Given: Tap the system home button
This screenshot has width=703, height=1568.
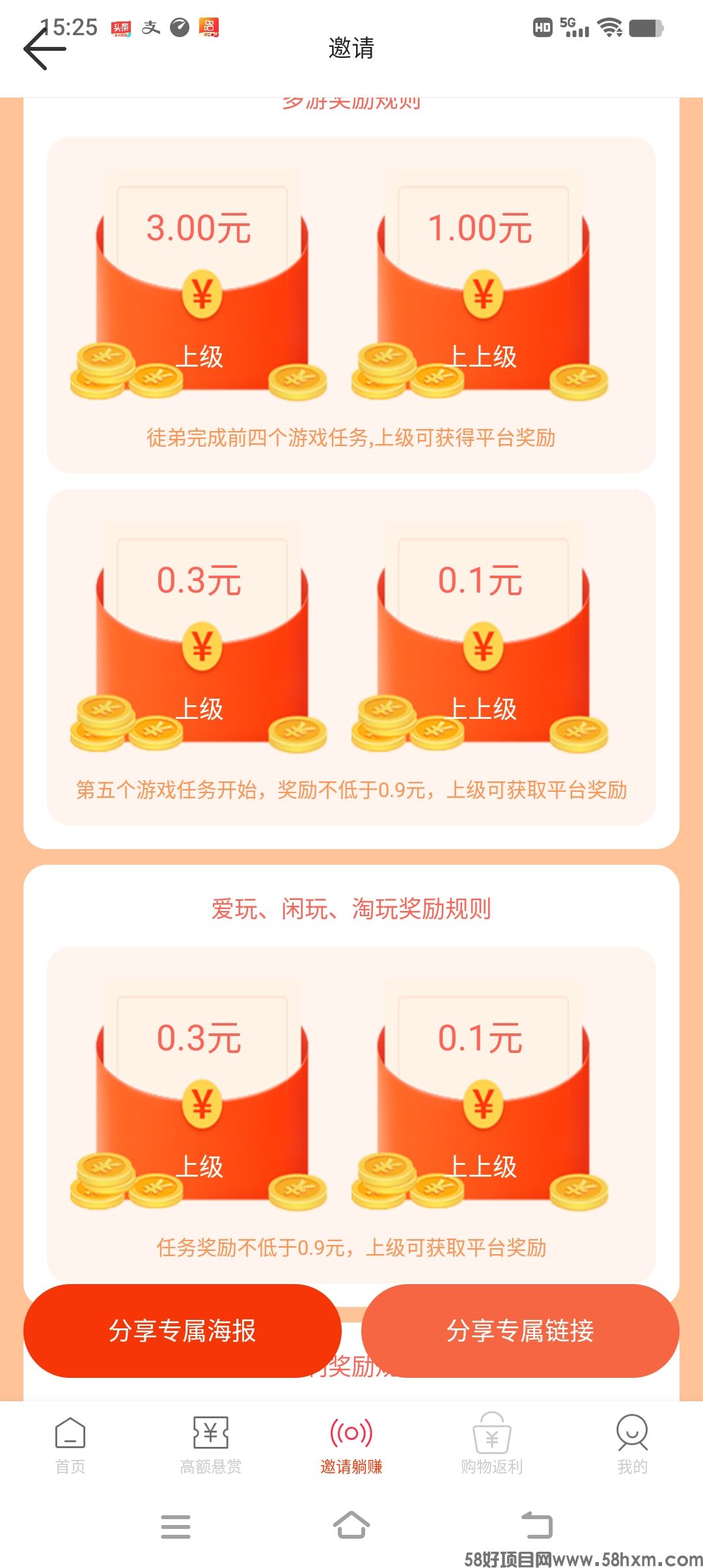Looking at the screenshot, I should (x=351, y=1526).
